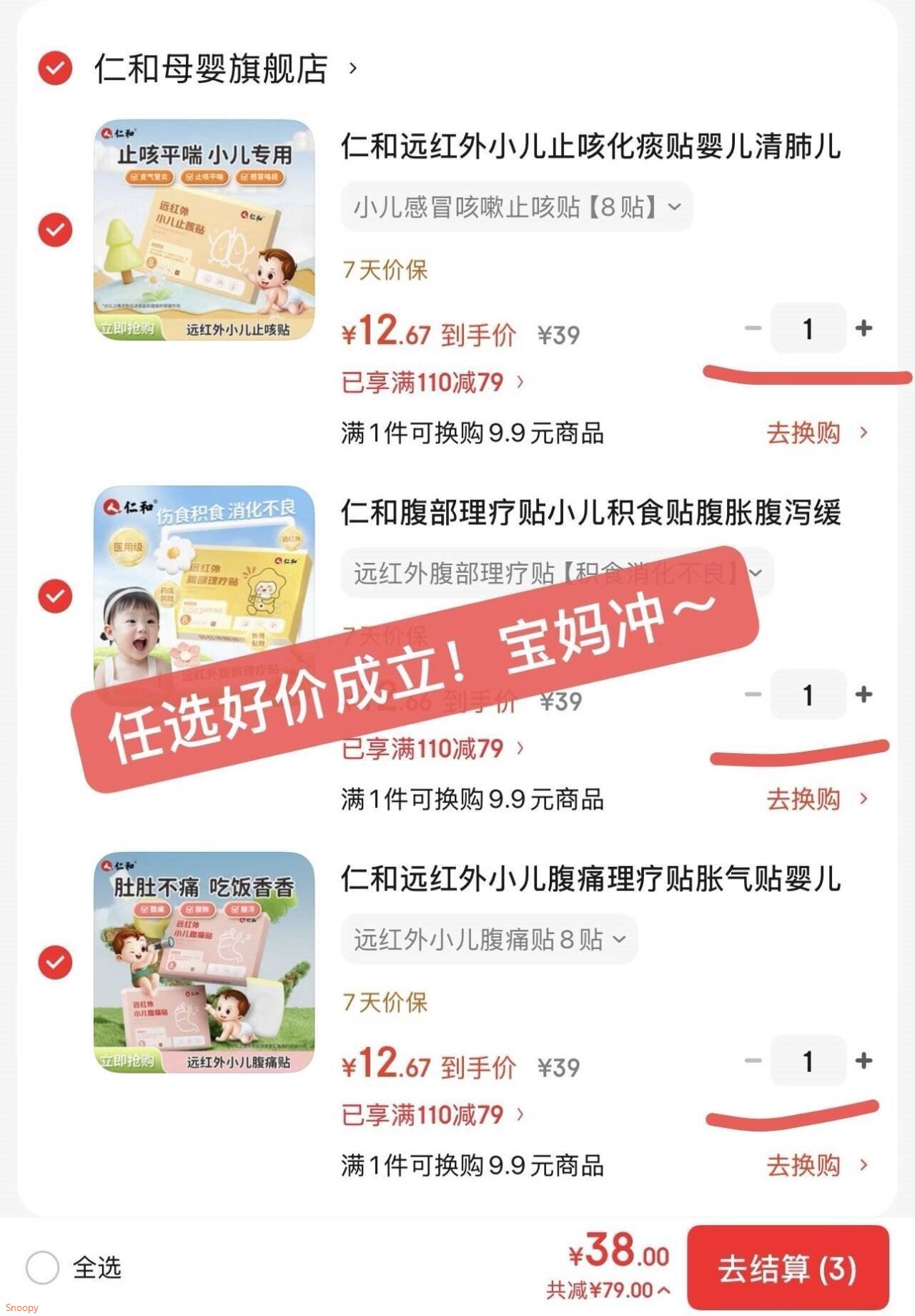
Task: View 已享满110减79 details for 止咳化痰贴
Action: (x=432, y=383)
